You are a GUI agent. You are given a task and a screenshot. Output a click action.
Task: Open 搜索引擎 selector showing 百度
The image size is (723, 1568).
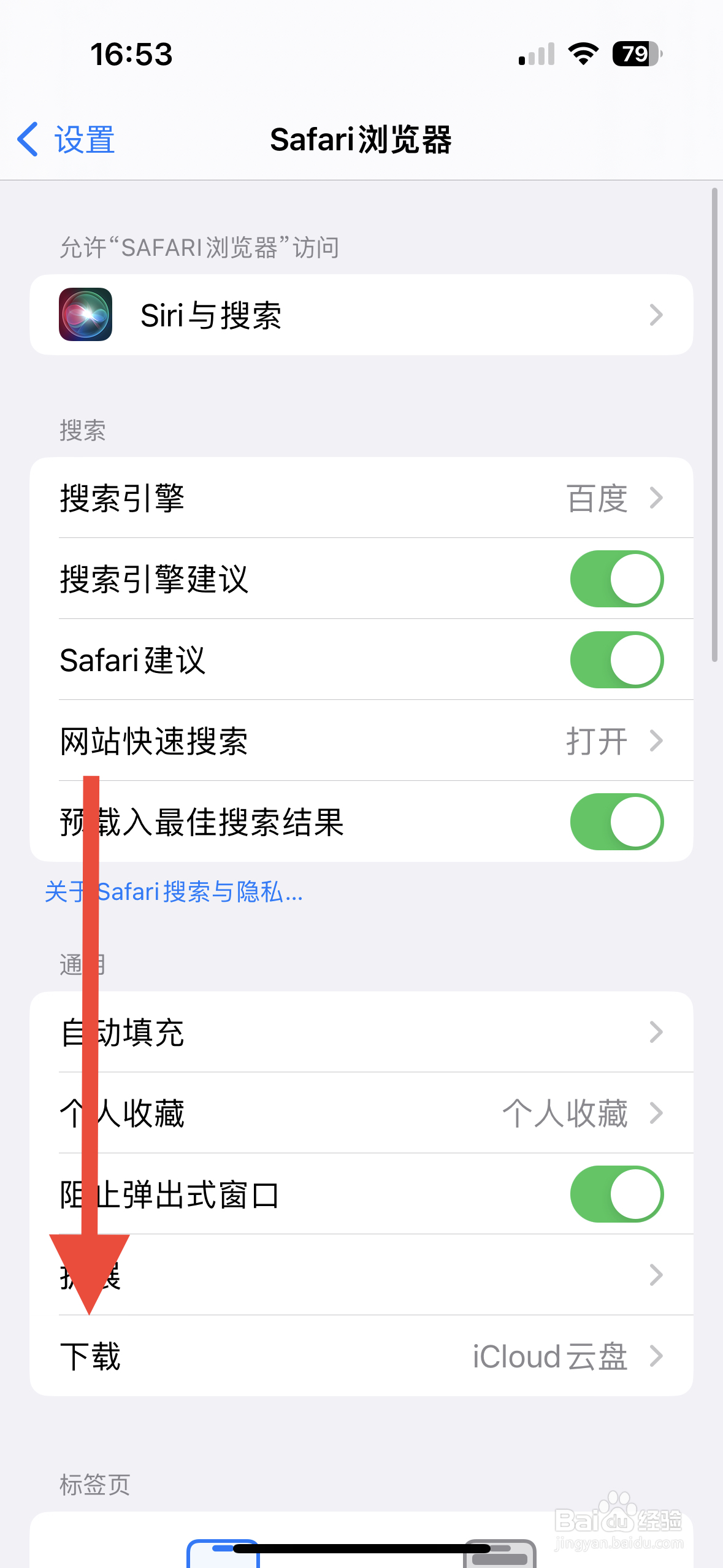(362, 498)
